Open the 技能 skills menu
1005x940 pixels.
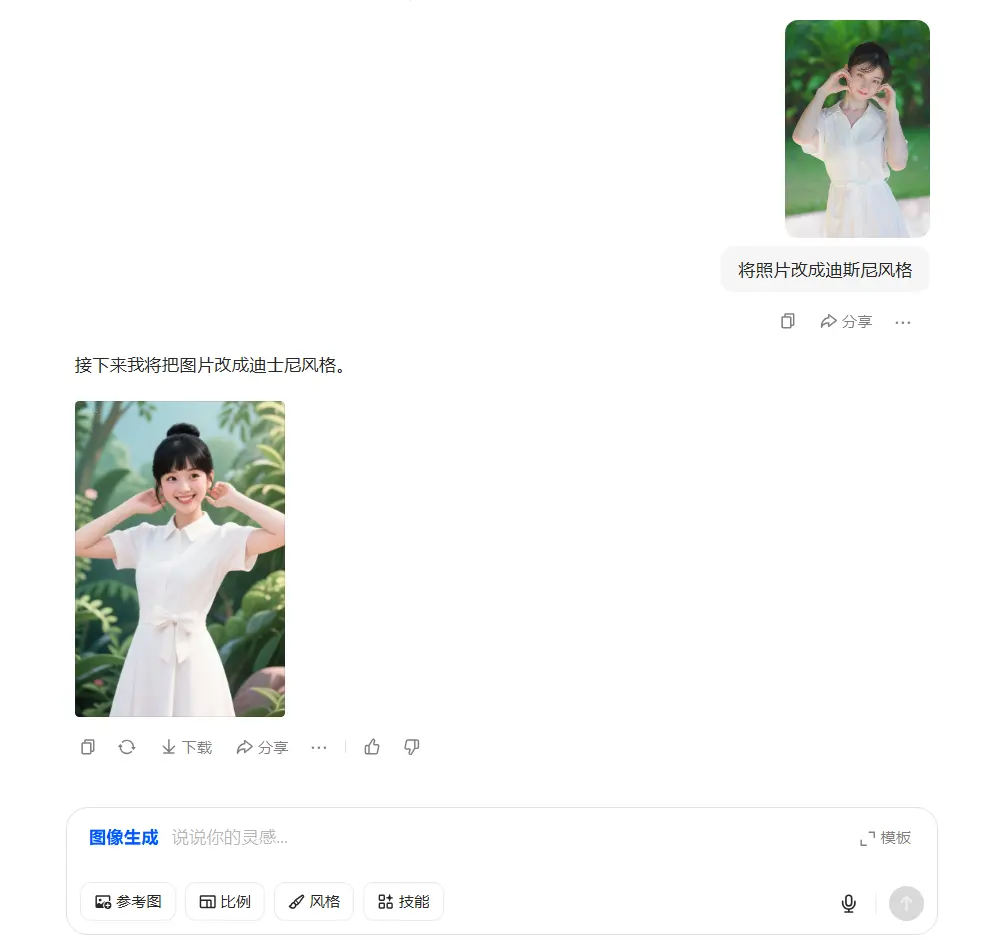point(404,902)
